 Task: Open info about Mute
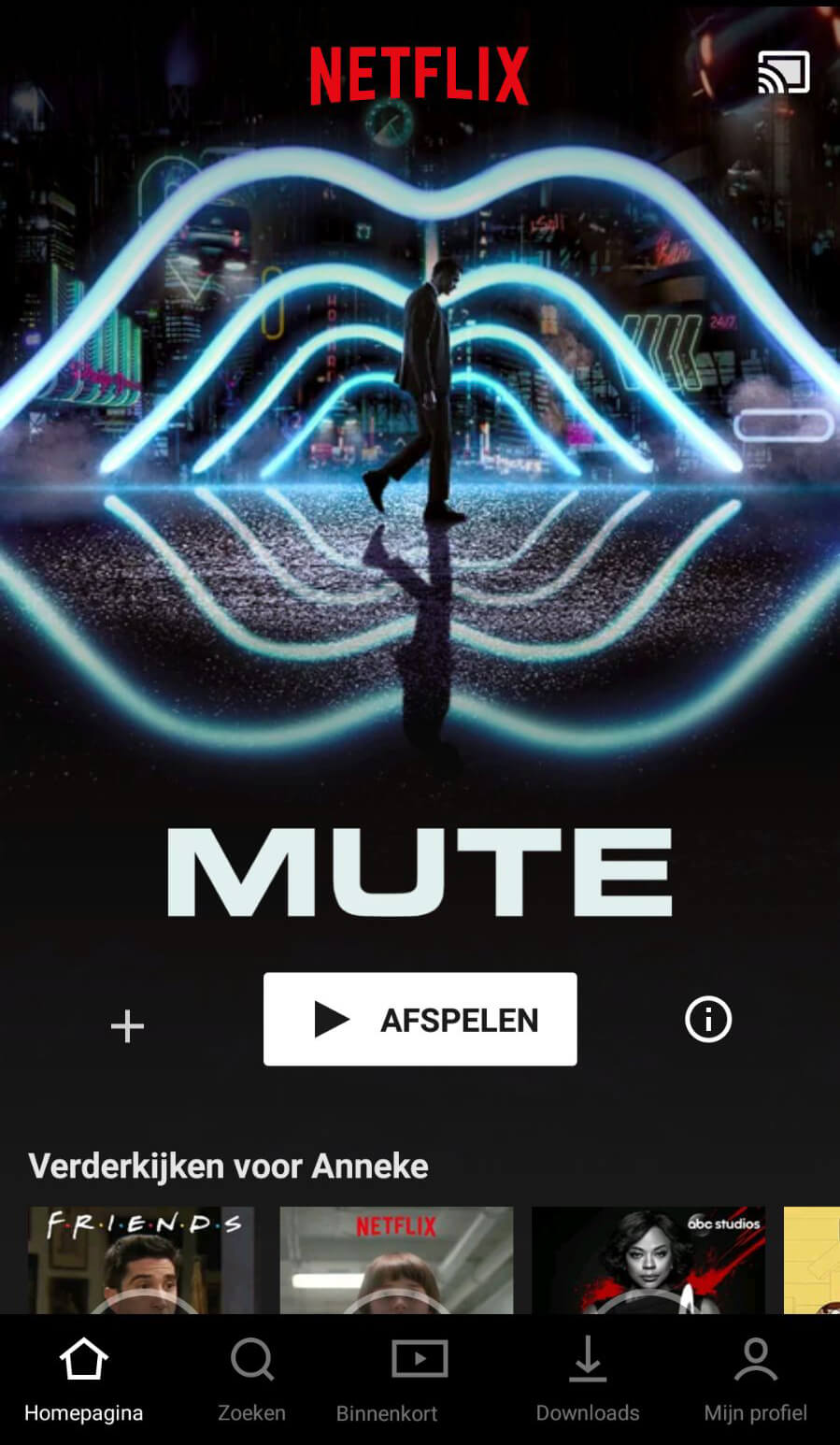[x=707, y=1019]
